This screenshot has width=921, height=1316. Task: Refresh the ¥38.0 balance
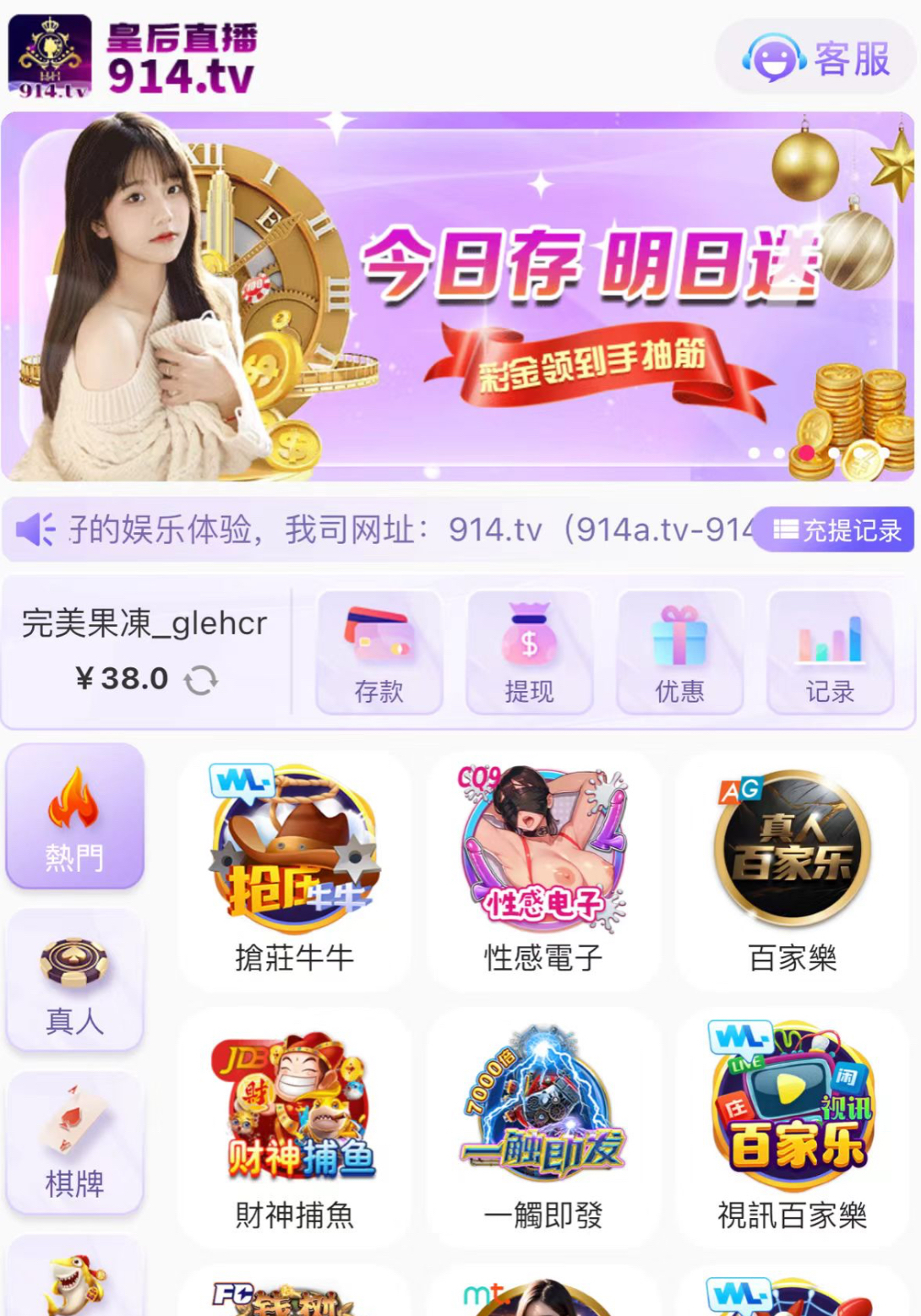(x=201, y=679)
